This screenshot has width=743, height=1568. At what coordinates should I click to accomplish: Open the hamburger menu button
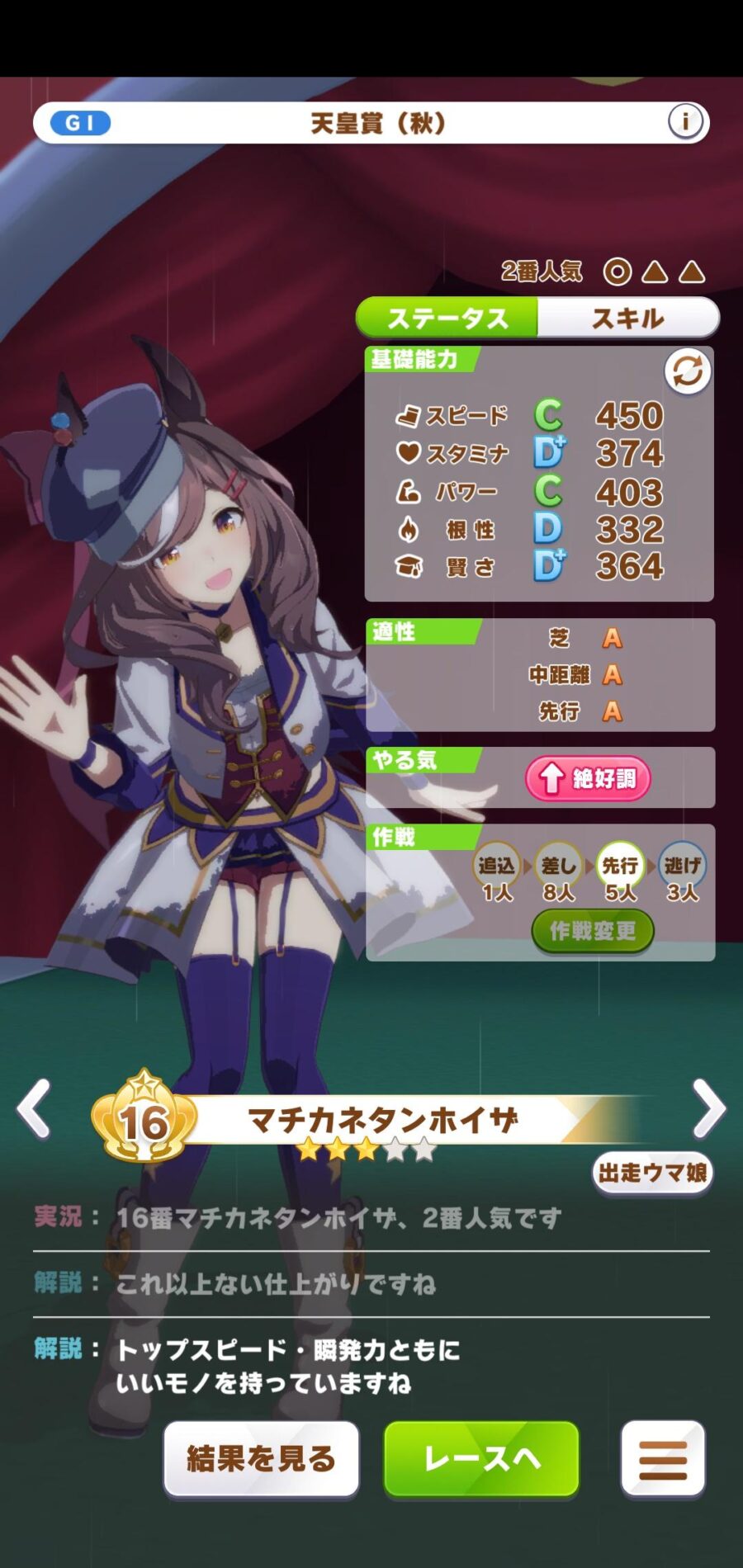662,1458
